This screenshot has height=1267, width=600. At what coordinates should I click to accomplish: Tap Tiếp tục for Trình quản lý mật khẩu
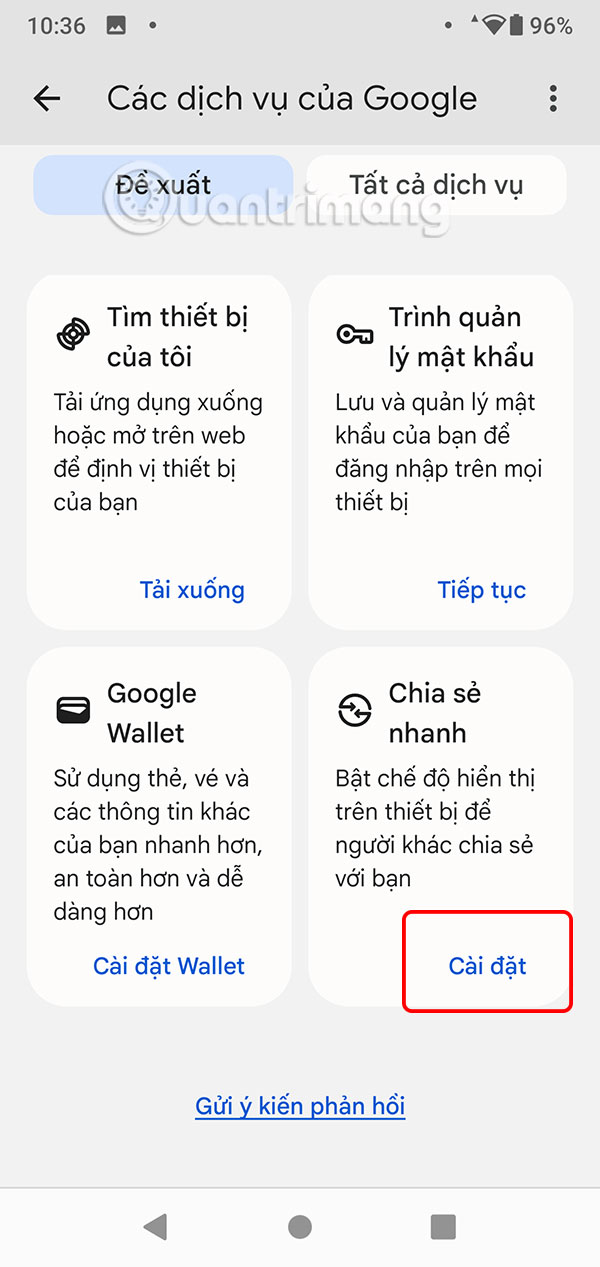[481, 590]
